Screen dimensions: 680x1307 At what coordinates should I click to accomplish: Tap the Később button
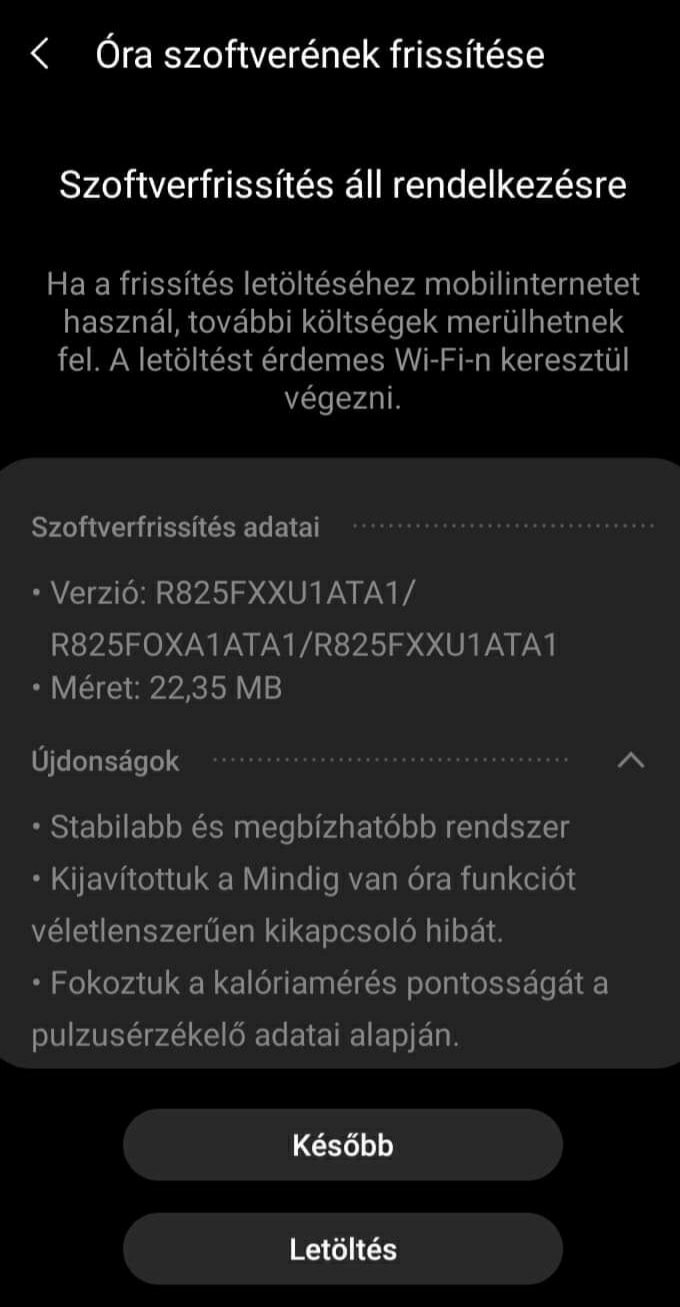pyautogui.click(x=342, y=1145)
